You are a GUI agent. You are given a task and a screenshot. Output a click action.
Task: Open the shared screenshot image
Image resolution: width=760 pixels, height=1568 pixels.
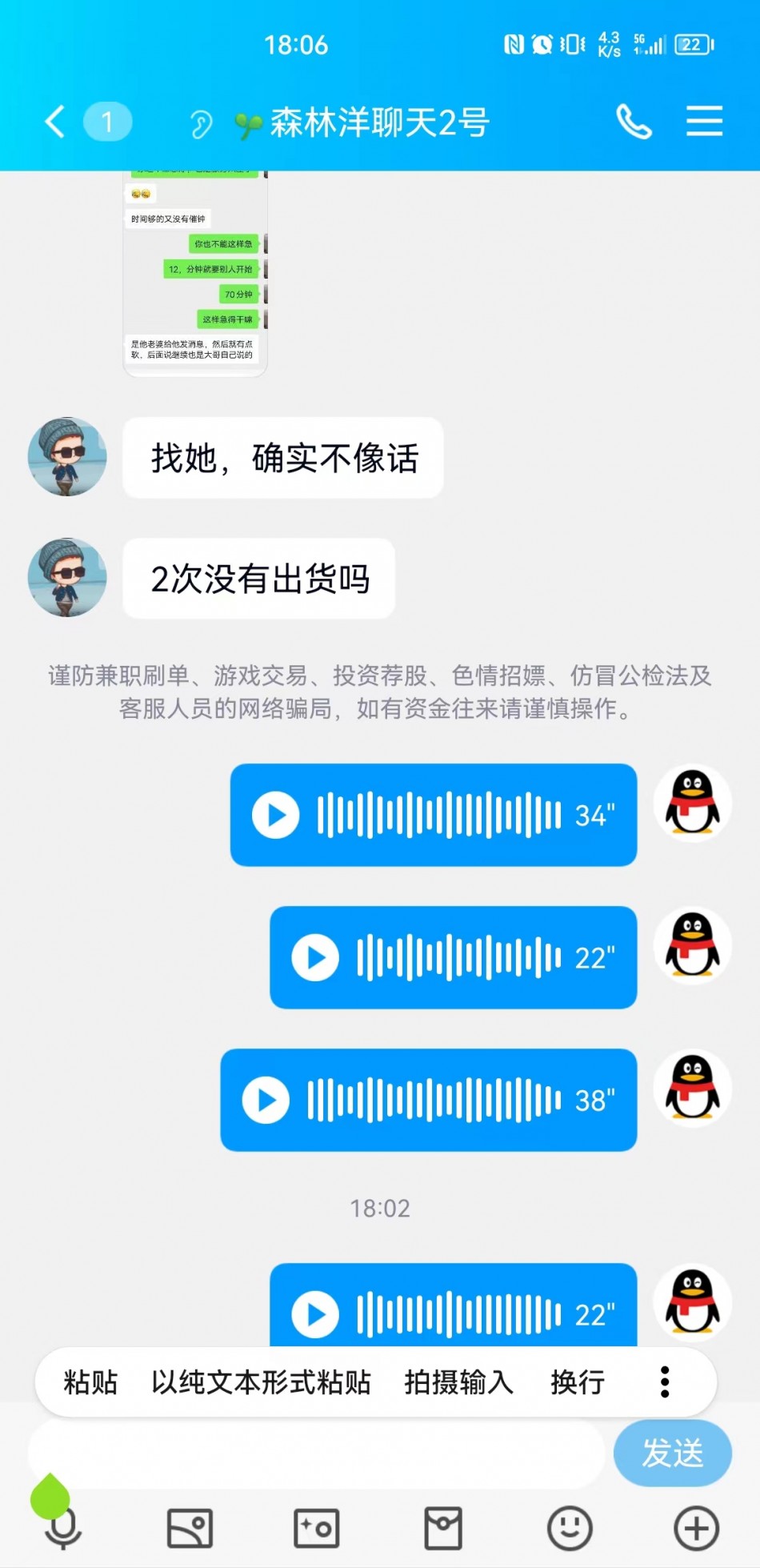(x=195, y=272)
